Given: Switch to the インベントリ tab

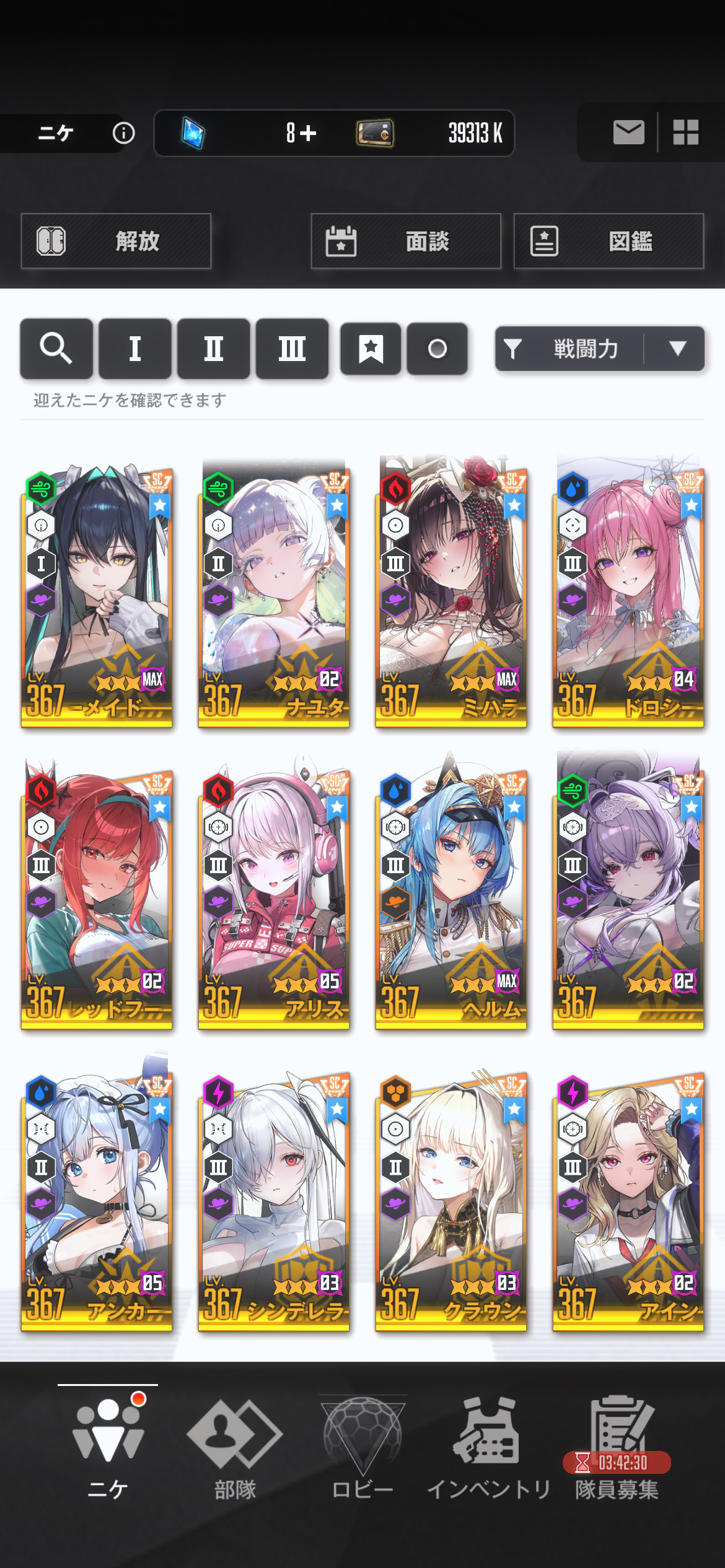Looking at the screenshot, I should (x=489, y=1448).
